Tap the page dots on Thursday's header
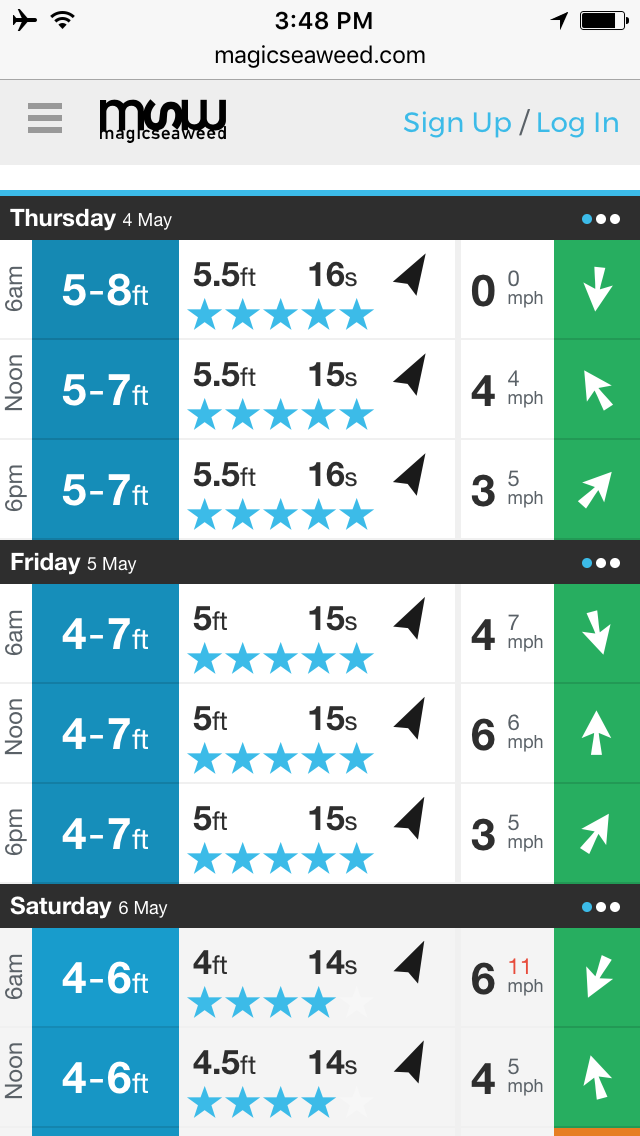The image size is (640, 1136). [601, 219]
